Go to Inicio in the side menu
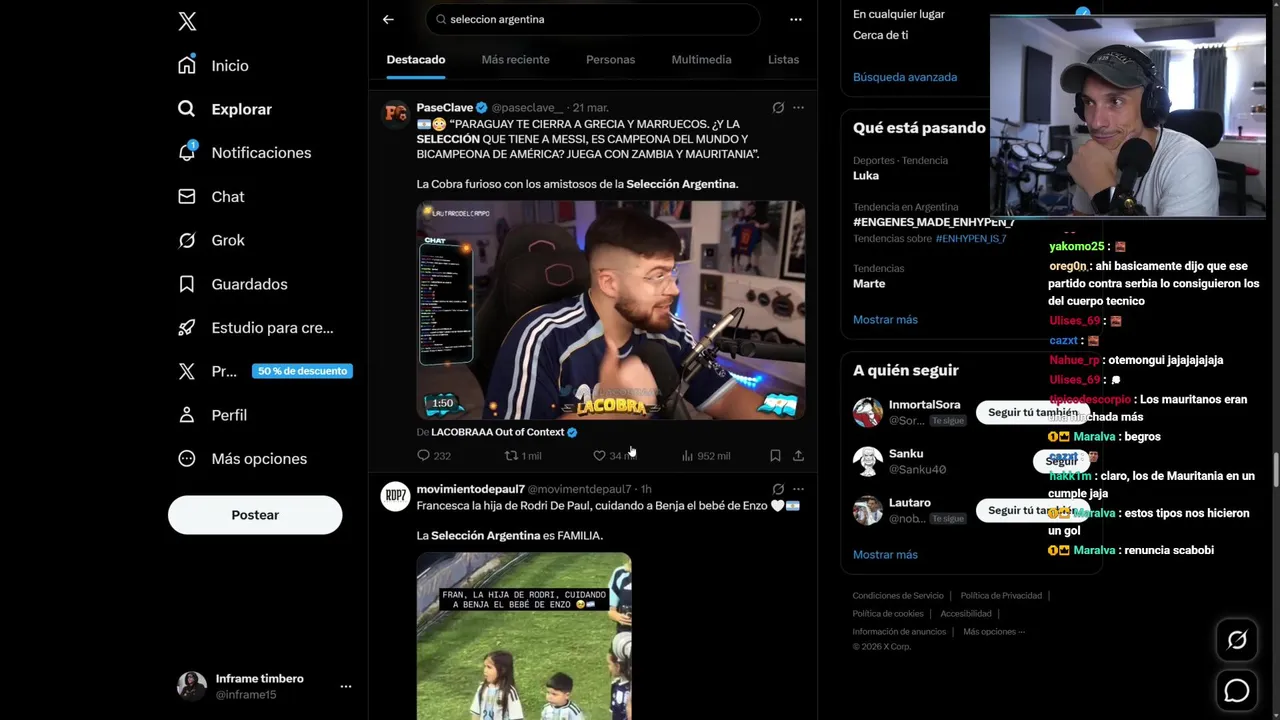Image resolution: width=1280 pixels, height=720 pixels. tap(229, 66)
